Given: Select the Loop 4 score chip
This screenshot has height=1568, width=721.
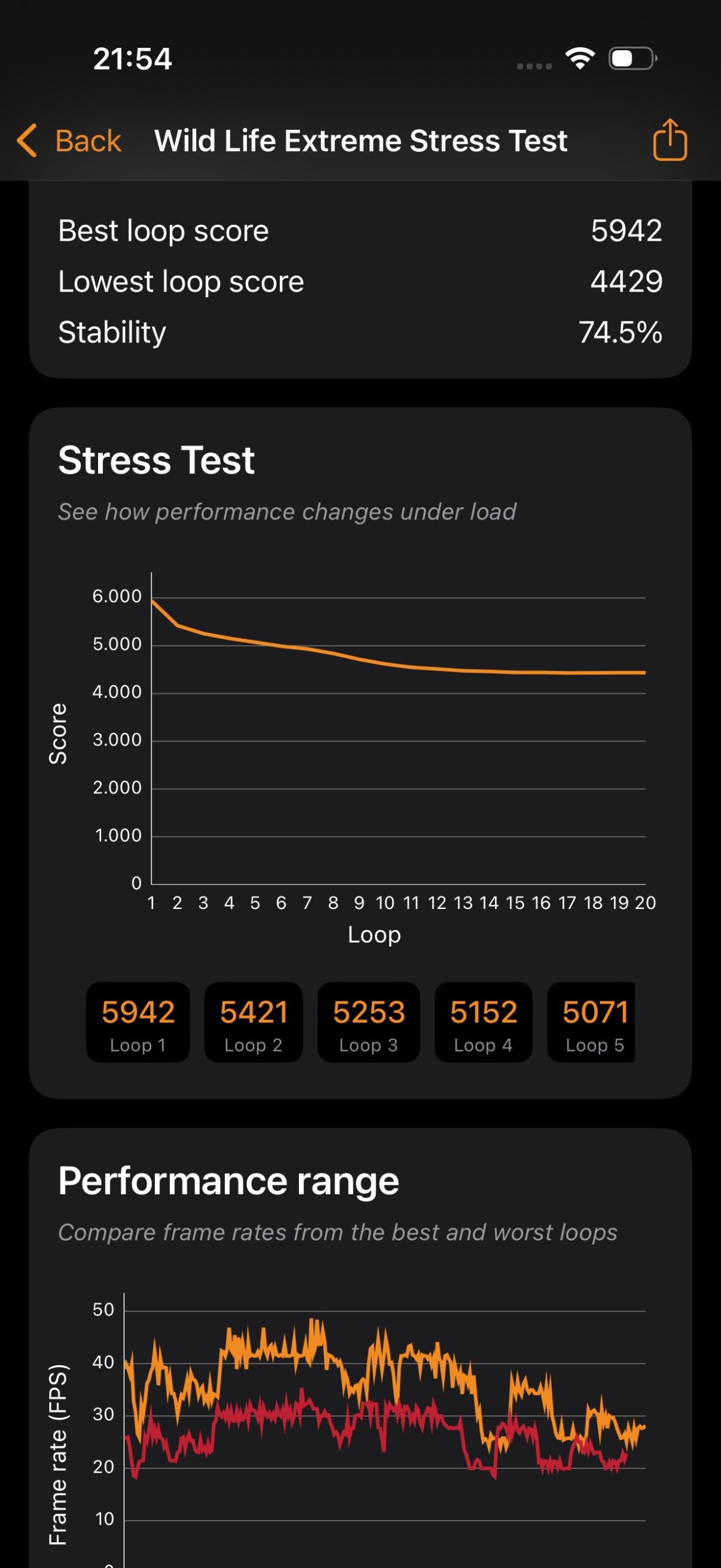Looking at the screenshot, I should coord(483,1022).
